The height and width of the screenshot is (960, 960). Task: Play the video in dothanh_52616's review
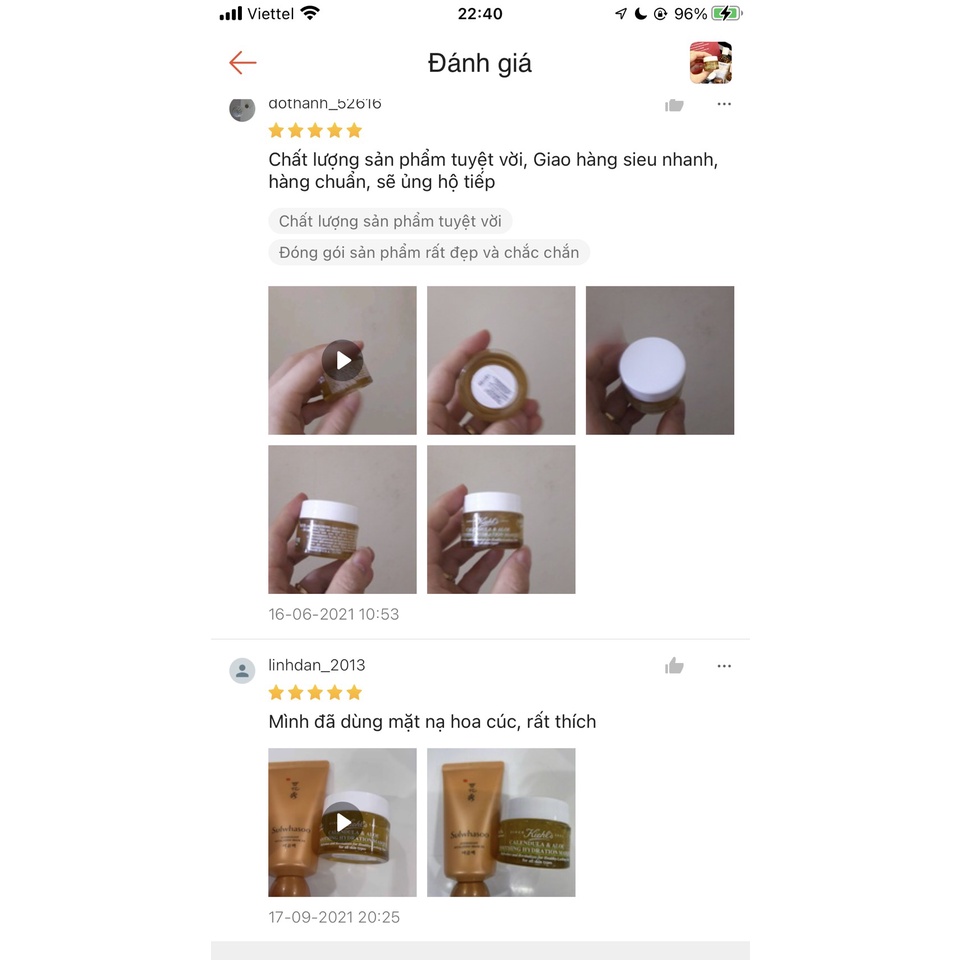(x=342, y=360)
